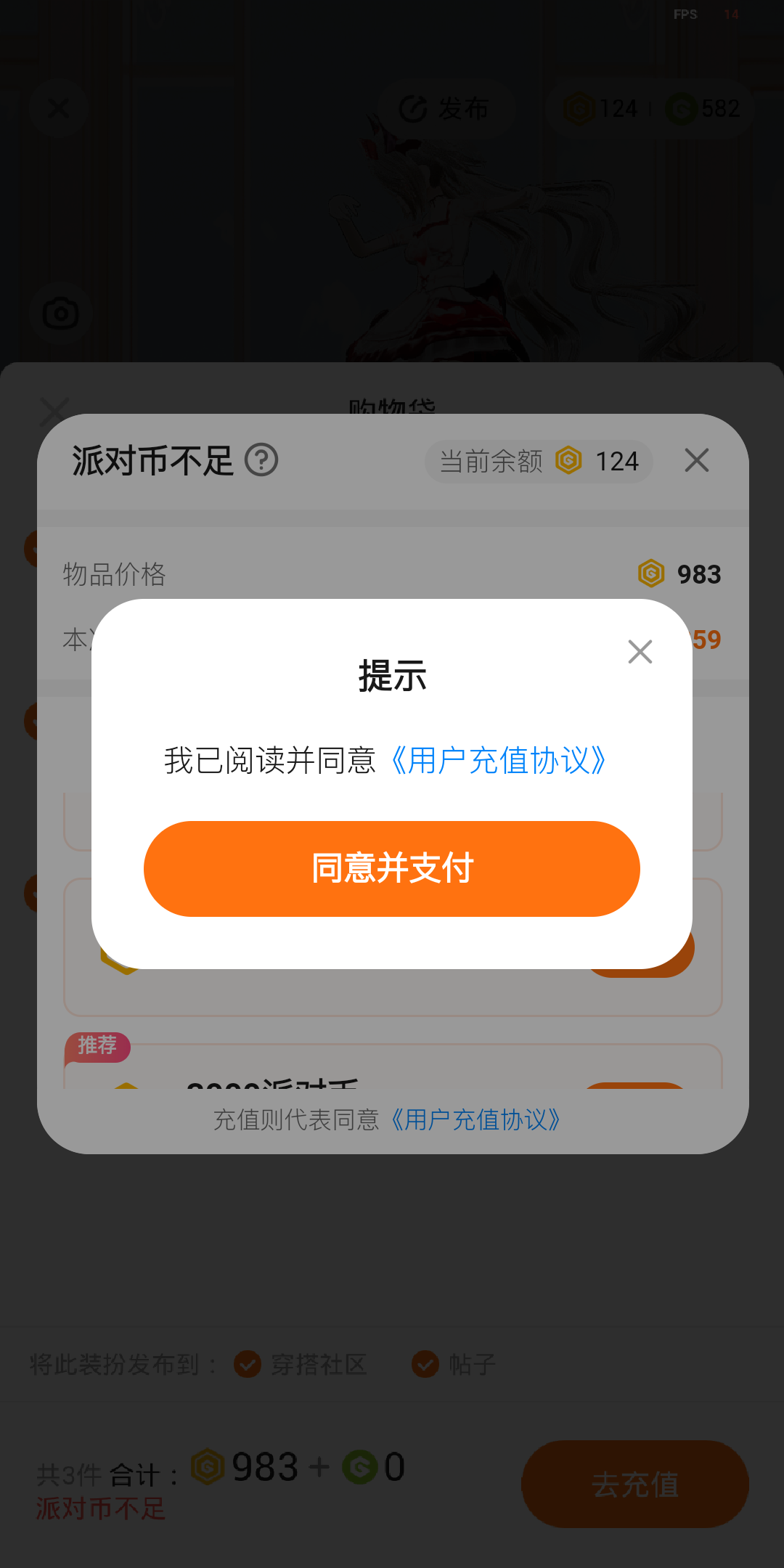Tap the 同意并支付 button
Viewport: 784px width, 1568px height.
(392, 868)
